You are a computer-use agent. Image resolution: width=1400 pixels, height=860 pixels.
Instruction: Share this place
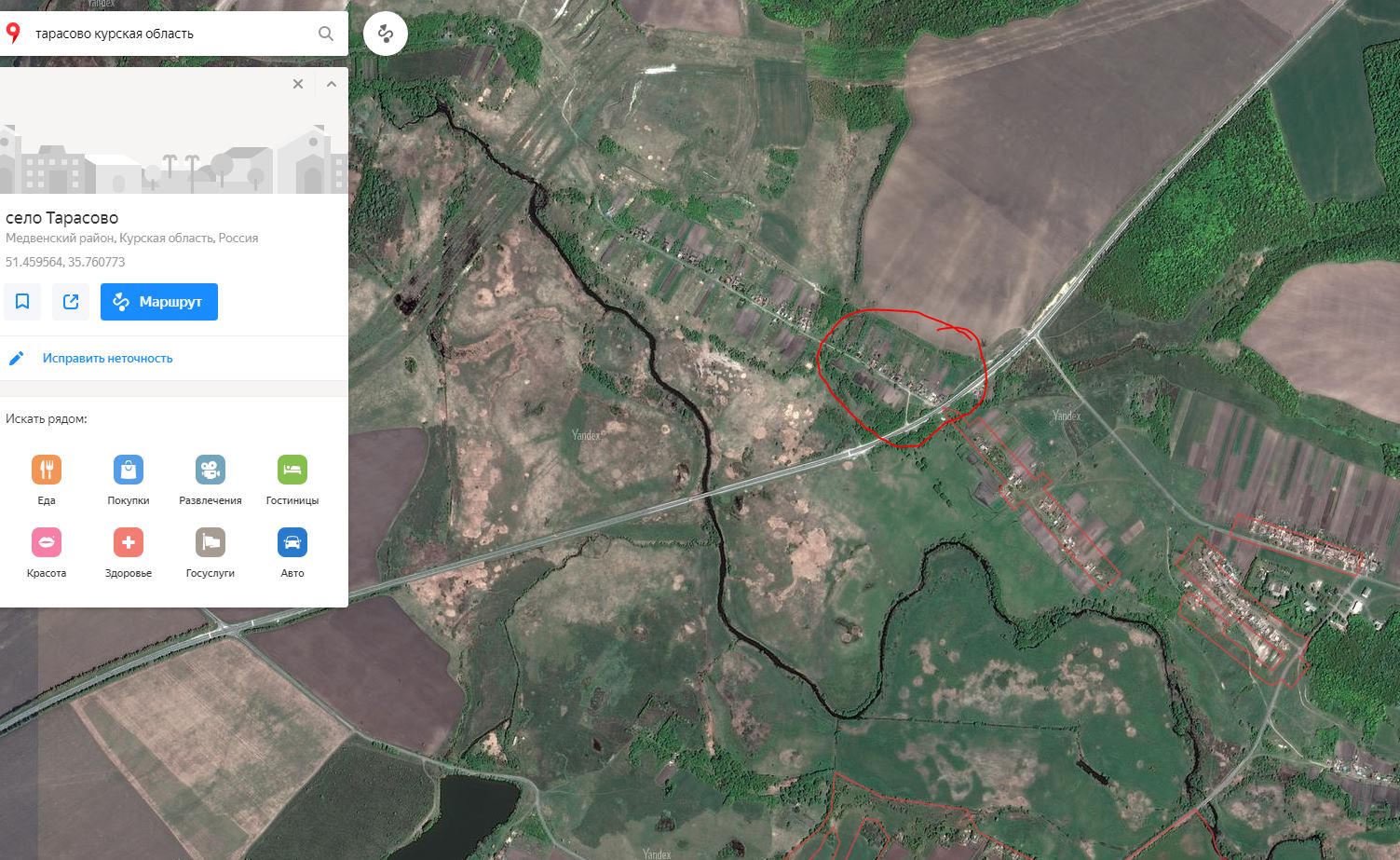[71, 302]
